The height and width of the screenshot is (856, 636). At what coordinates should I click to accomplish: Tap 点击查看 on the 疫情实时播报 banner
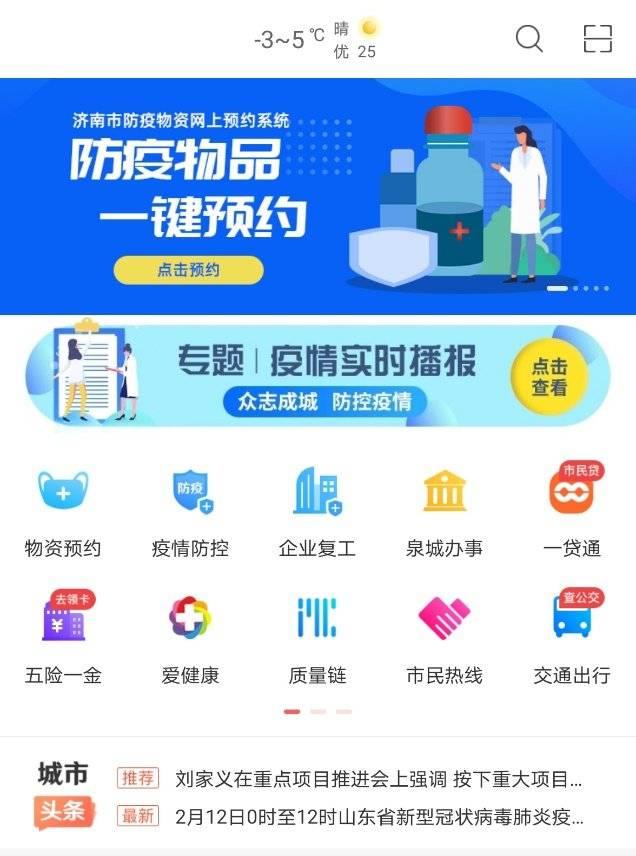point(548,378)
